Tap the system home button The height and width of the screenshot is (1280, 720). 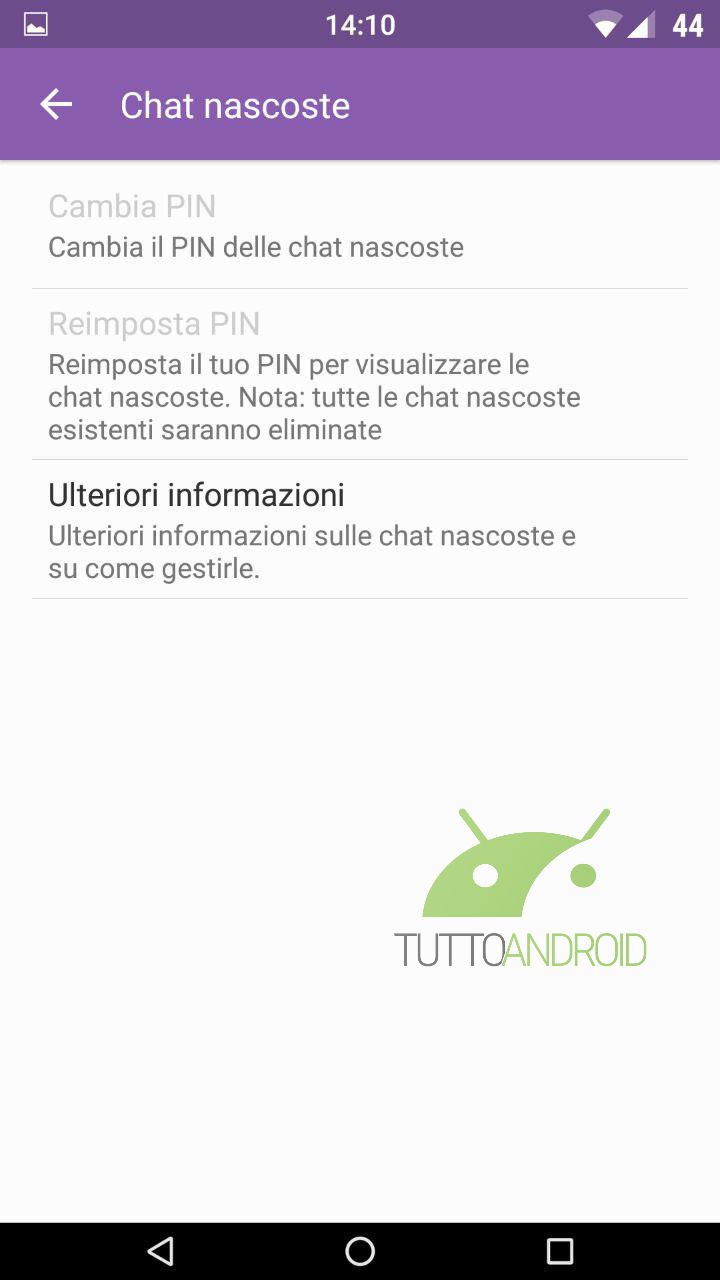(360, 1250)
